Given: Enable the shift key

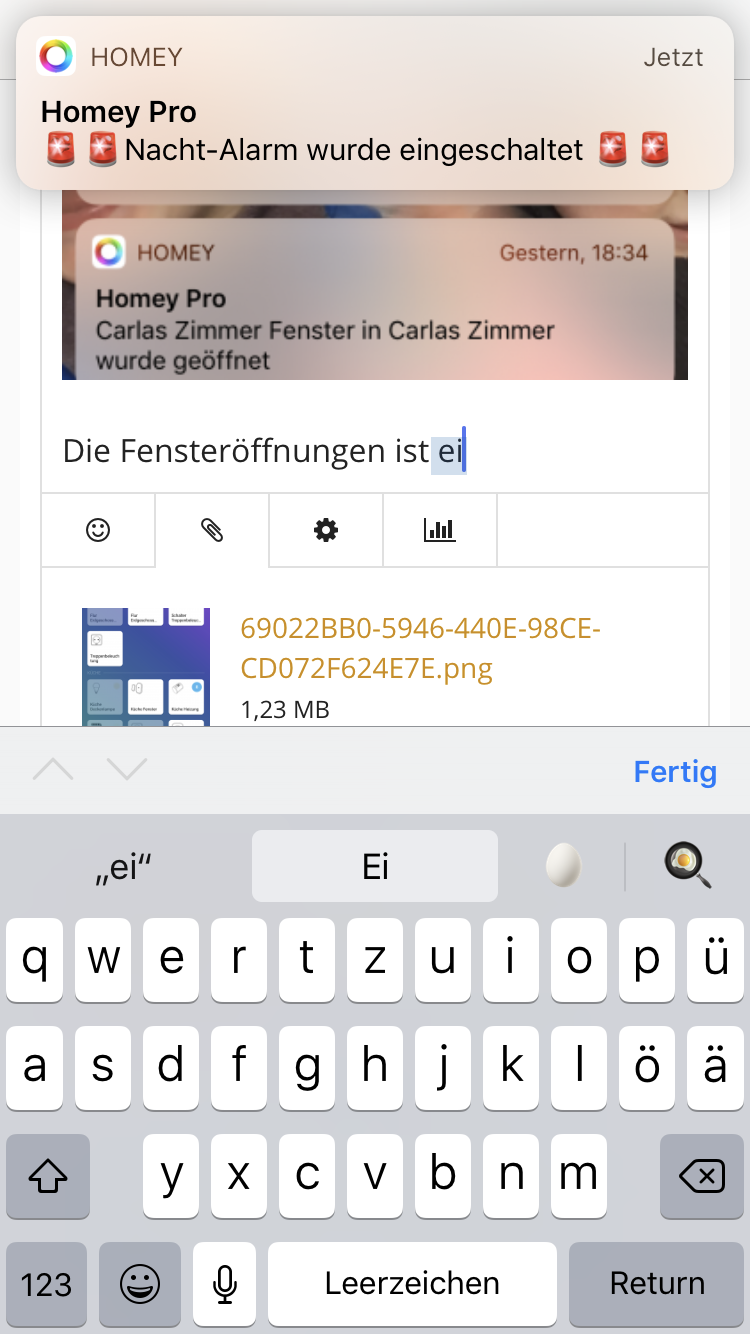Looking at the screenshot, I should pyautogui.click(x=47, y=1176).
